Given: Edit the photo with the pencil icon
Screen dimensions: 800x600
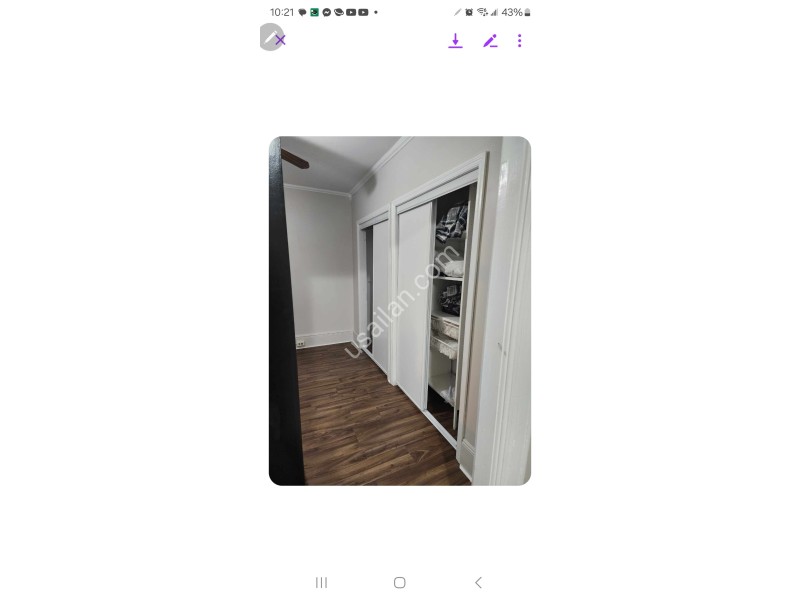Looking at the screenshot, I should [490, 41].
